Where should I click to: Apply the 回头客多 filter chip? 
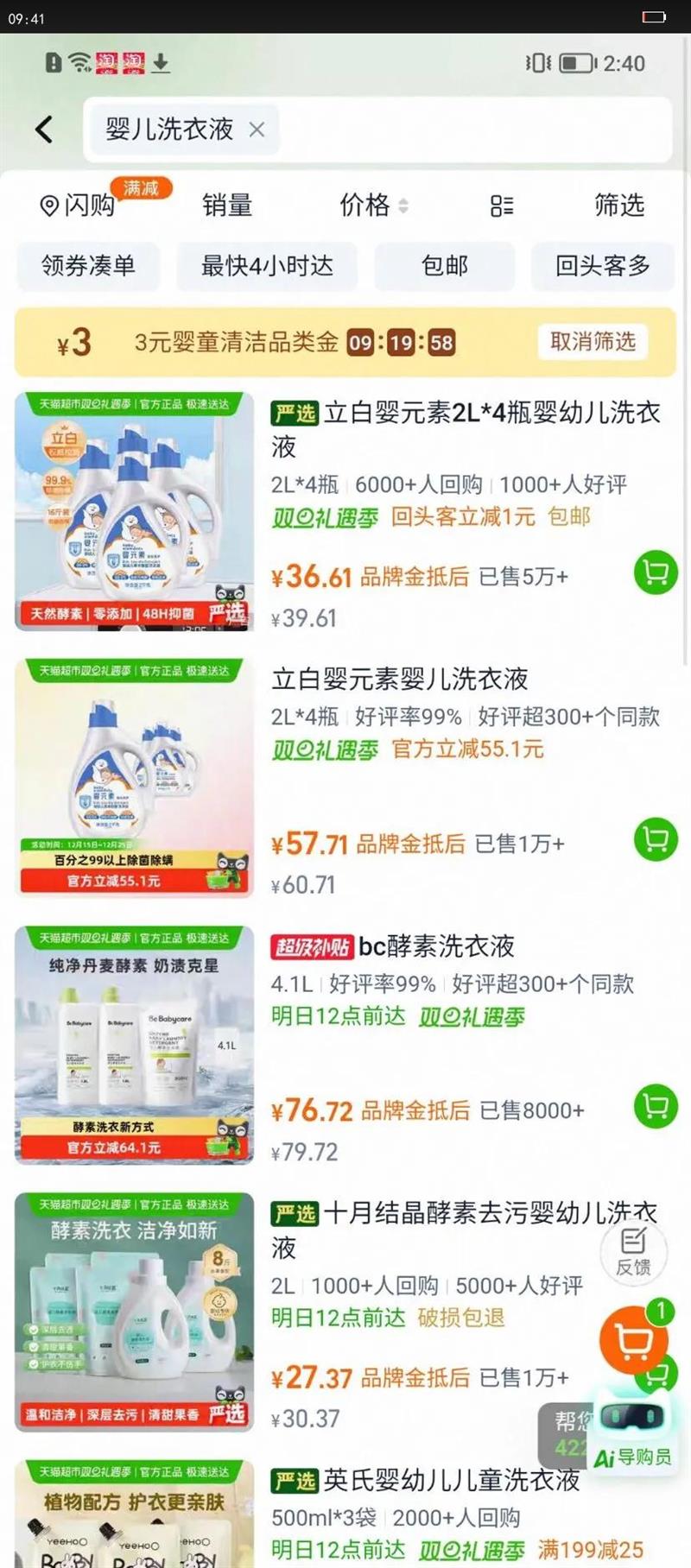pos(602,266)
